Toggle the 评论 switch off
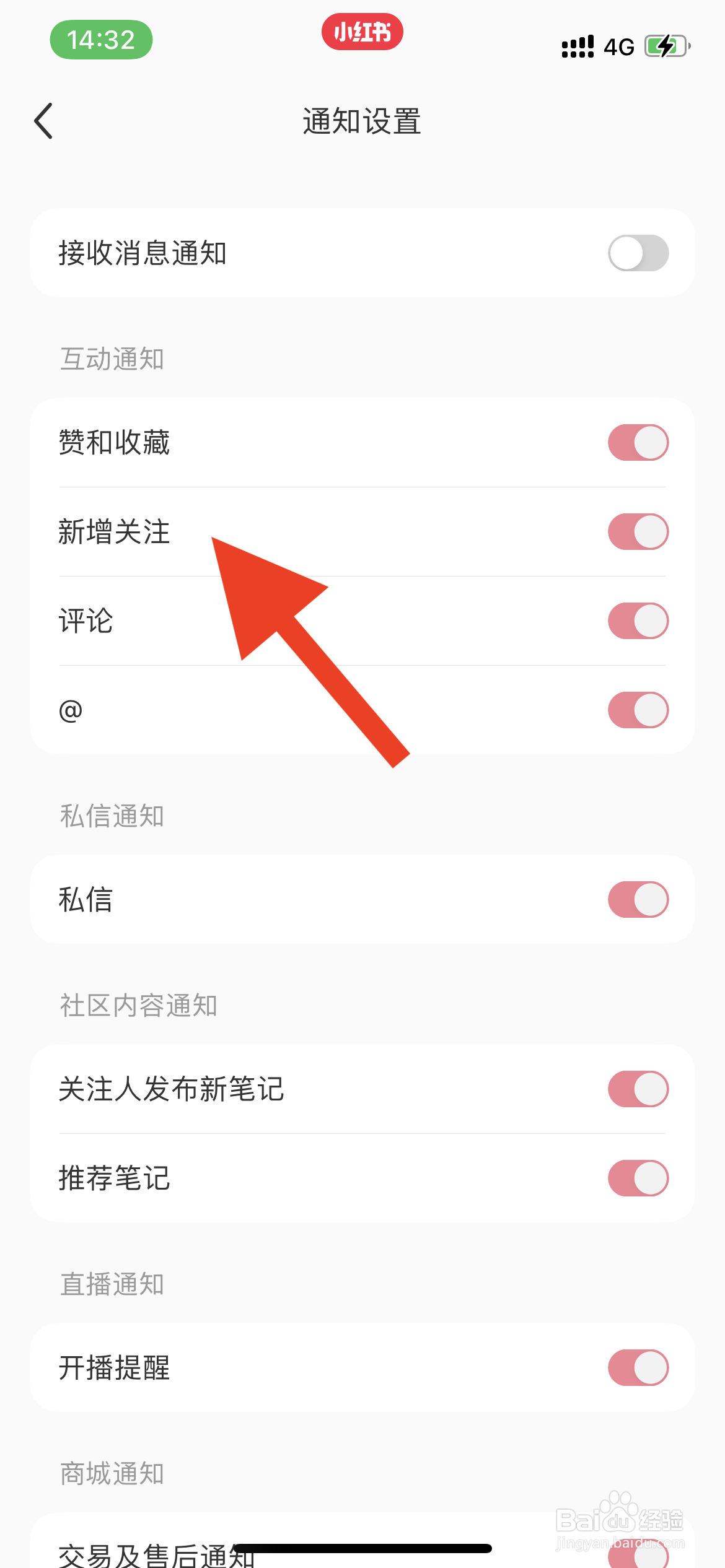The width and height of the screenshot is (725, 1568). click(637, 620)
